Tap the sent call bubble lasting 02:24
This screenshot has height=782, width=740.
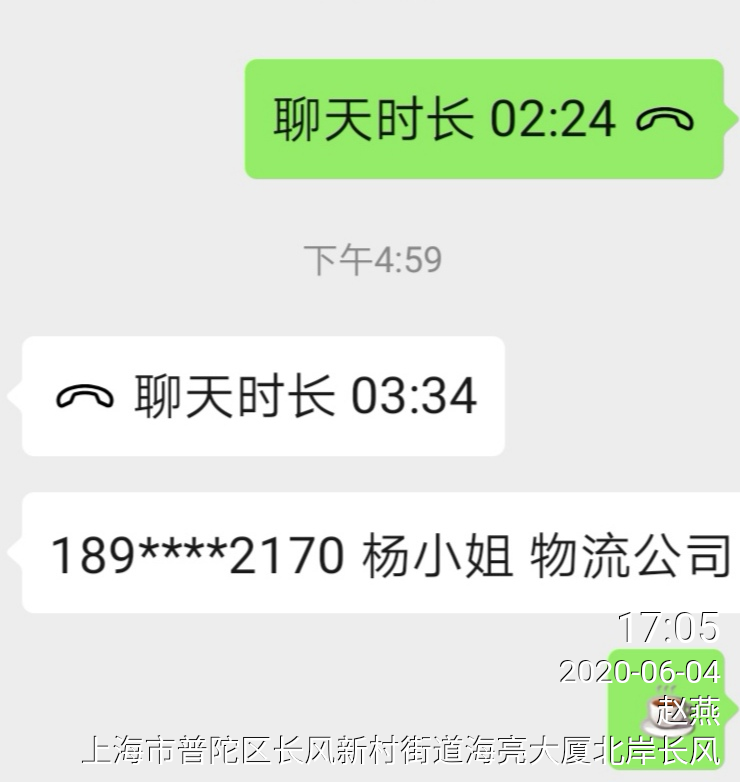tap(483, 120)
